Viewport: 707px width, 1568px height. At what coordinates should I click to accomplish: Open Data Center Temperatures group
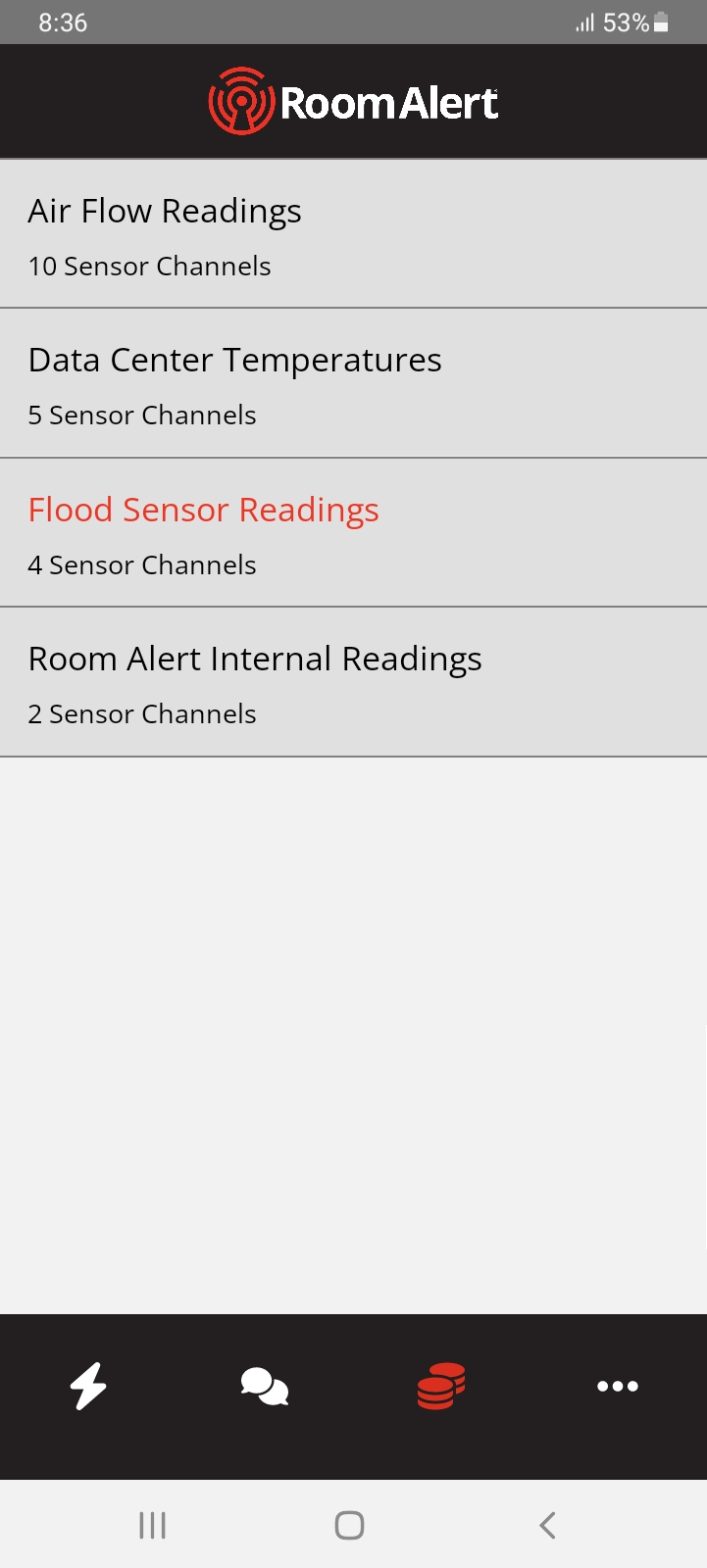[x=353, y=384]
